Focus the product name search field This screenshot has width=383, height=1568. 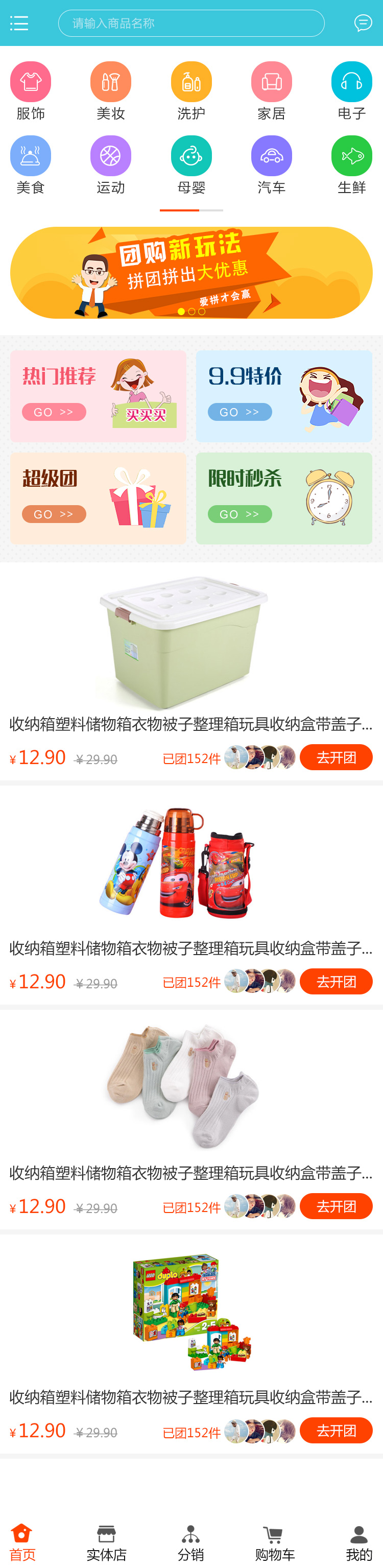coord(190,23)
